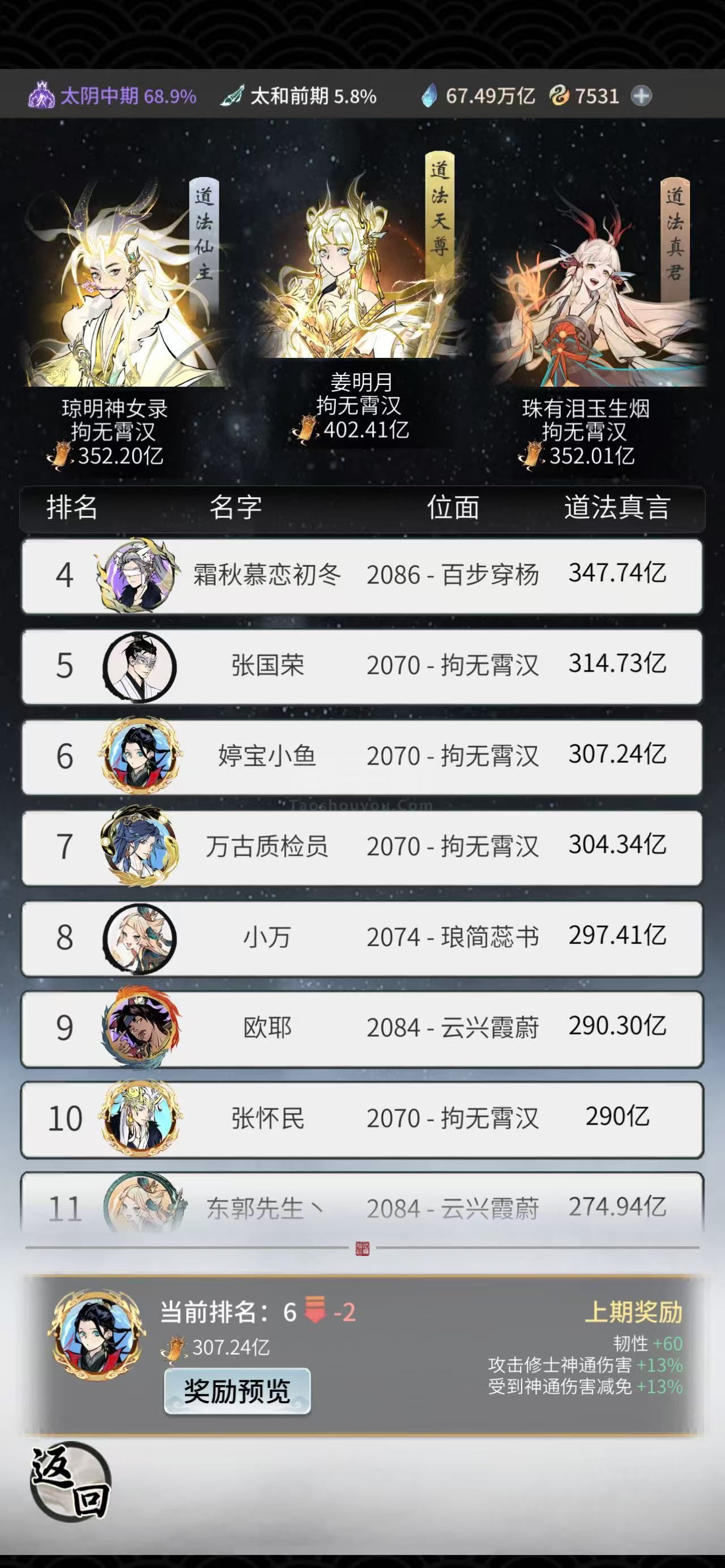View rank 9 player 欧耶
Image resolution: width=725 pixels, height=1568 pixels.
tap(361, 1028)
